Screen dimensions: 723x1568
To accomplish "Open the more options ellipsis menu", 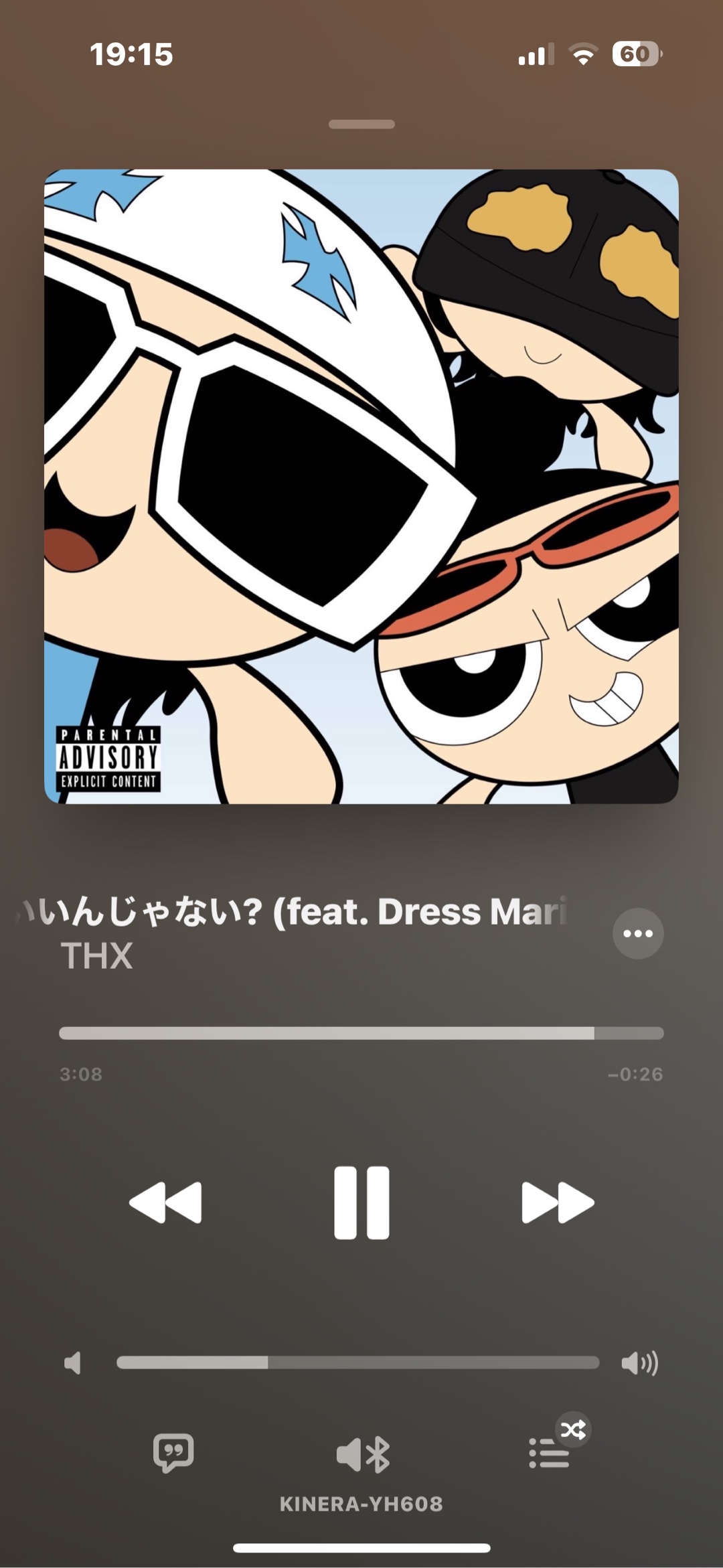I will coord(637,933).
